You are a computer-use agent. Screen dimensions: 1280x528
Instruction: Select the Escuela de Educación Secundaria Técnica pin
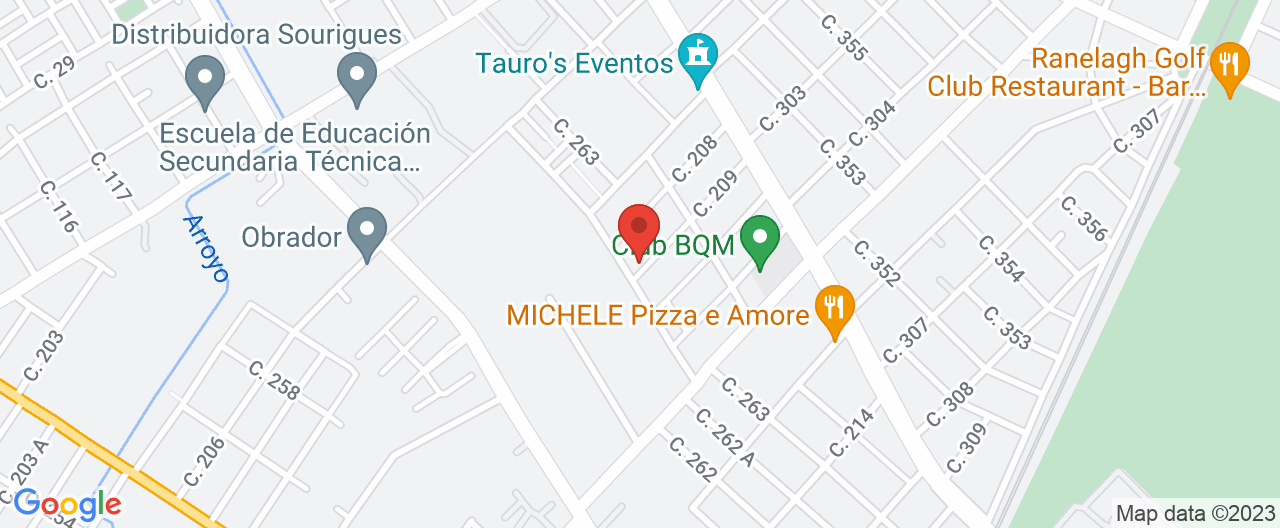point(357,79)
